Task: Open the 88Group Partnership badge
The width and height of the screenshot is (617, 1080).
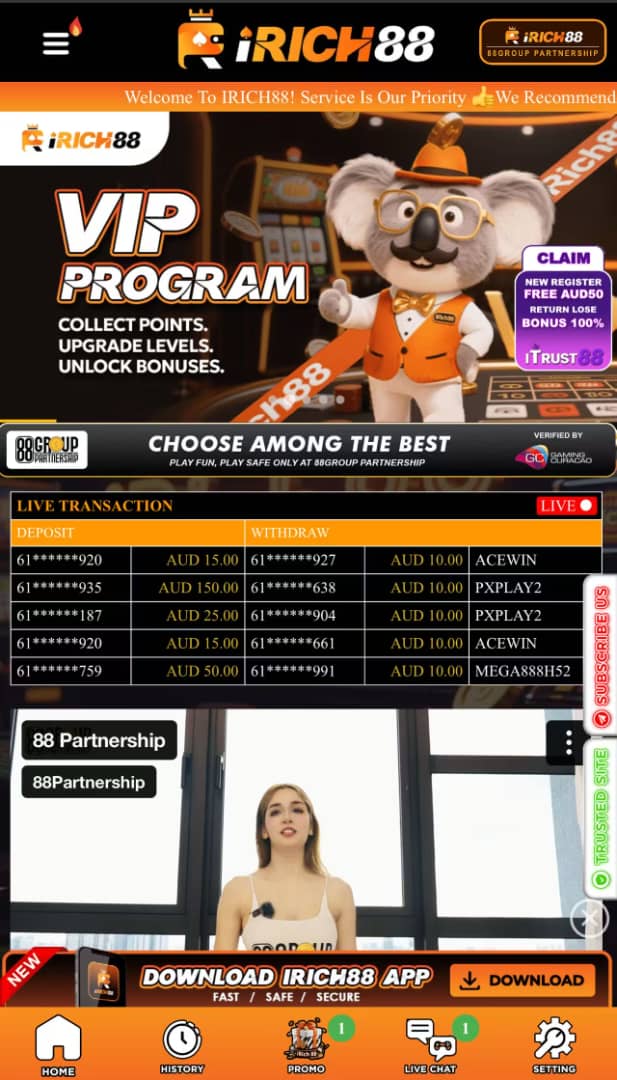Action: 542,42
